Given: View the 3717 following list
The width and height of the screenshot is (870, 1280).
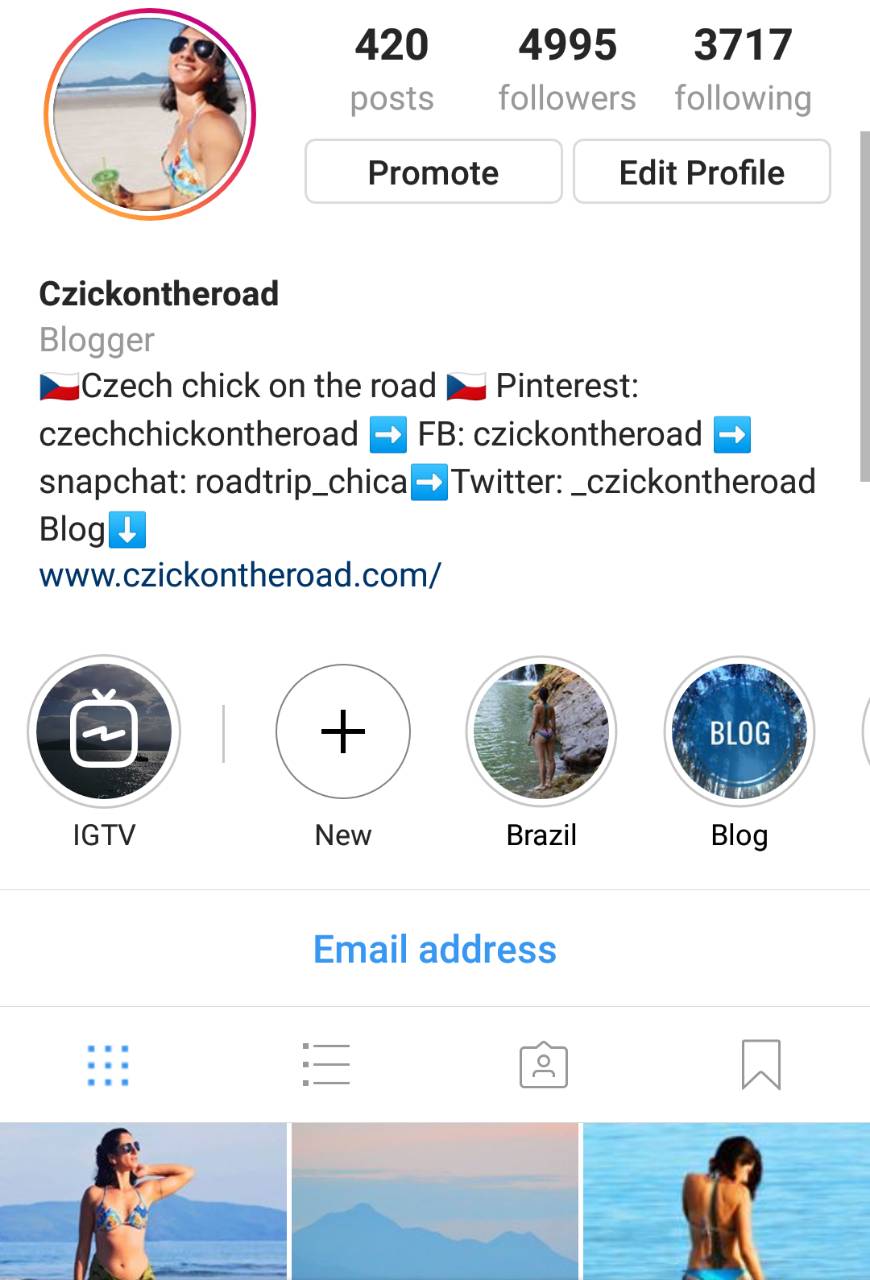Looking at the screenshot, I should click(x=742, y=70).
